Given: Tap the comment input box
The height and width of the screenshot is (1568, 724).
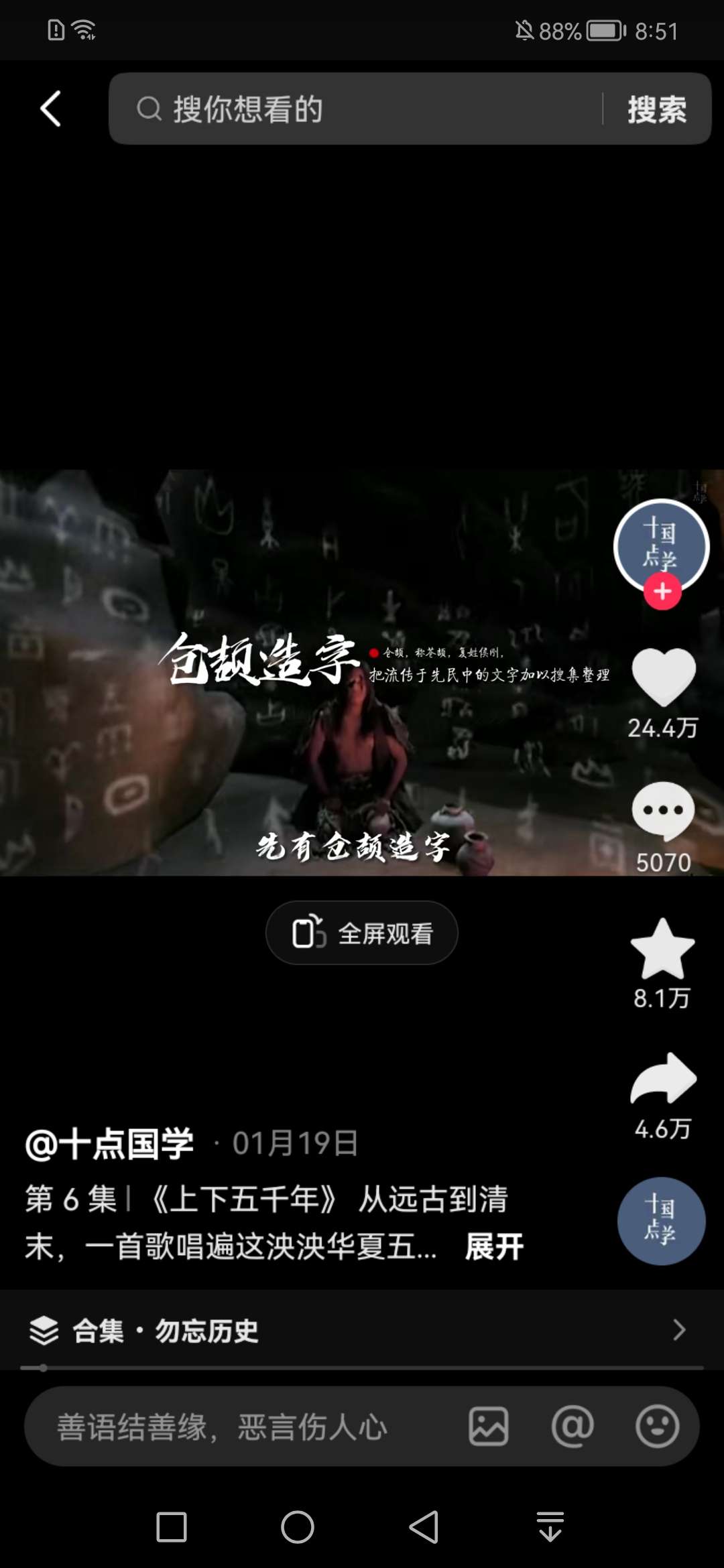Looking at the screenshot, I should click(x=248, y=1427).
